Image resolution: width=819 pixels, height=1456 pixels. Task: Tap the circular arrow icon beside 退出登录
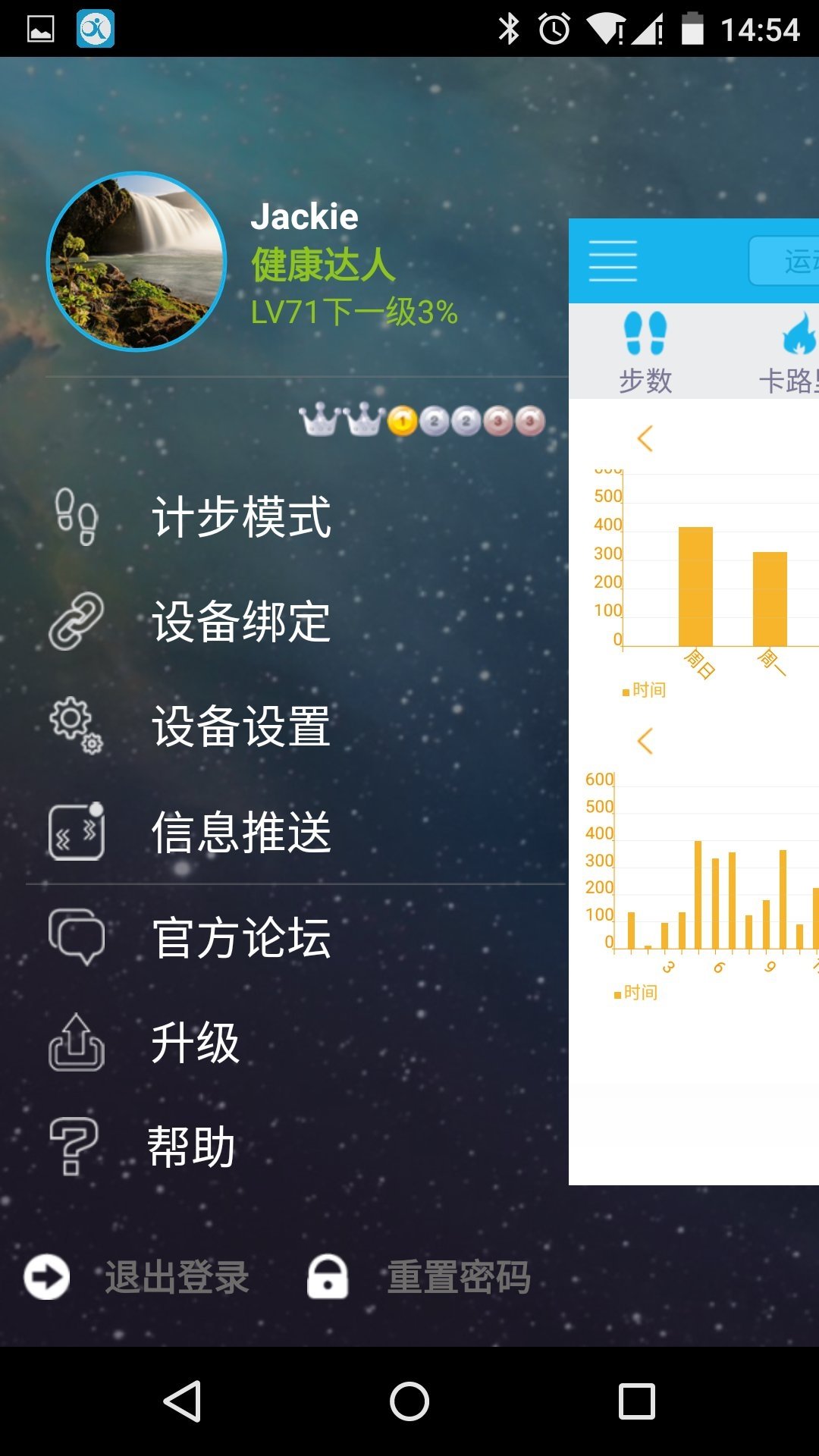[x=47, y=1276]
